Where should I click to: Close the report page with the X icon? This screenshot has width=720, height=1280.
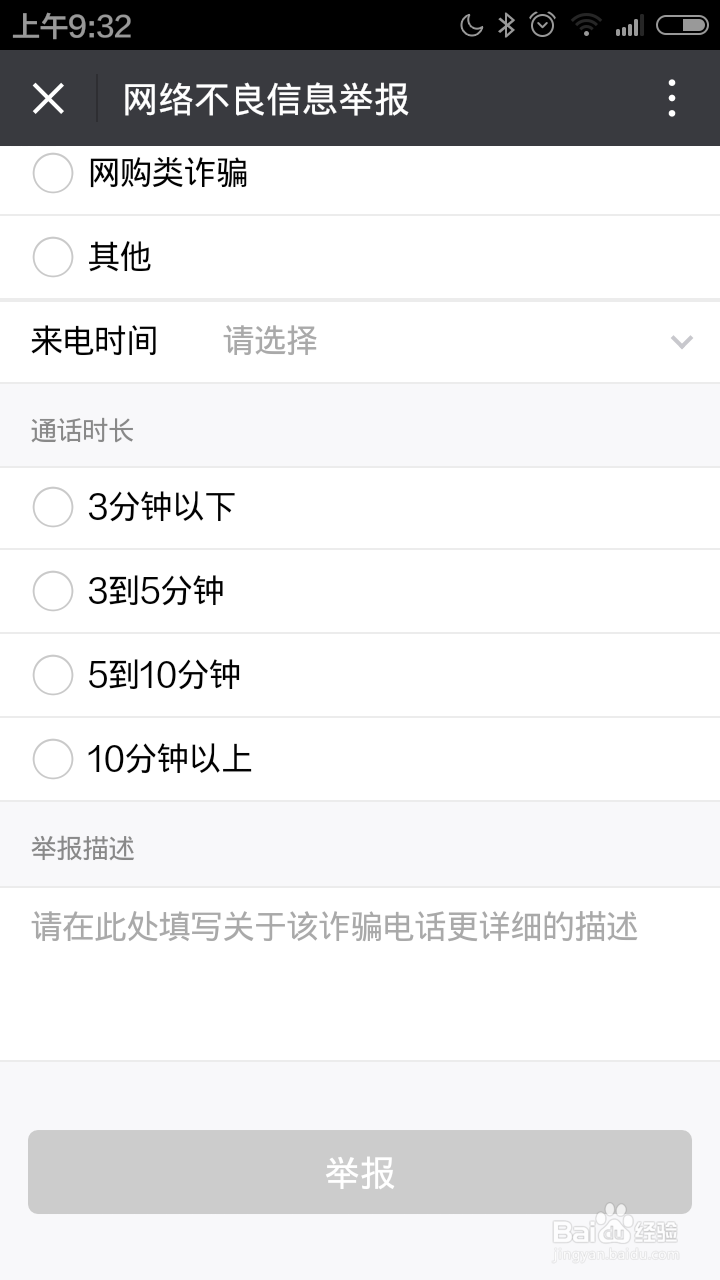pos(48,98)
